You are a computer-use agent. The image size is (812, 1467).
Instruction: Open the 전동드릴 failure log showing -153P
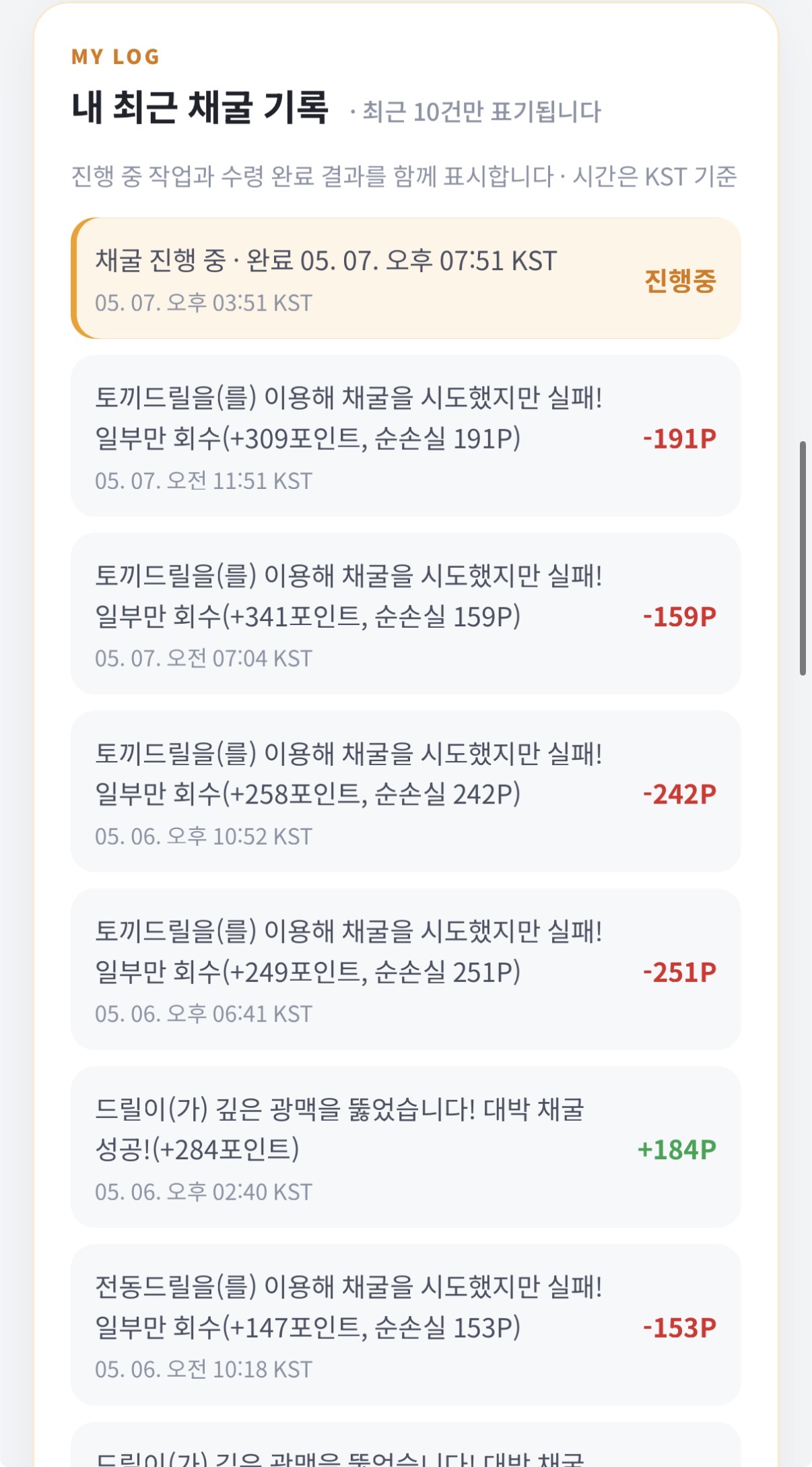pos(406,1325)
